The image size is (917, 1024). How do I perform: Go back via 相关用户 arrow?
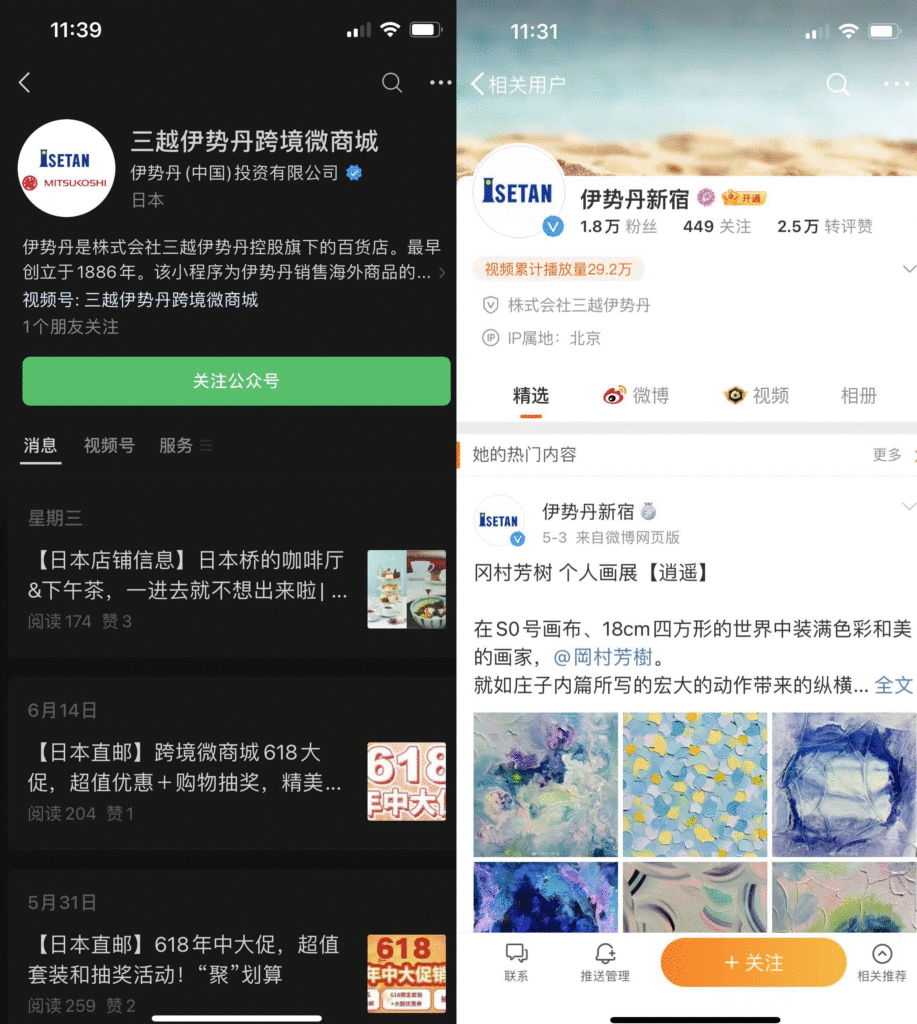(x=478, y=85)
